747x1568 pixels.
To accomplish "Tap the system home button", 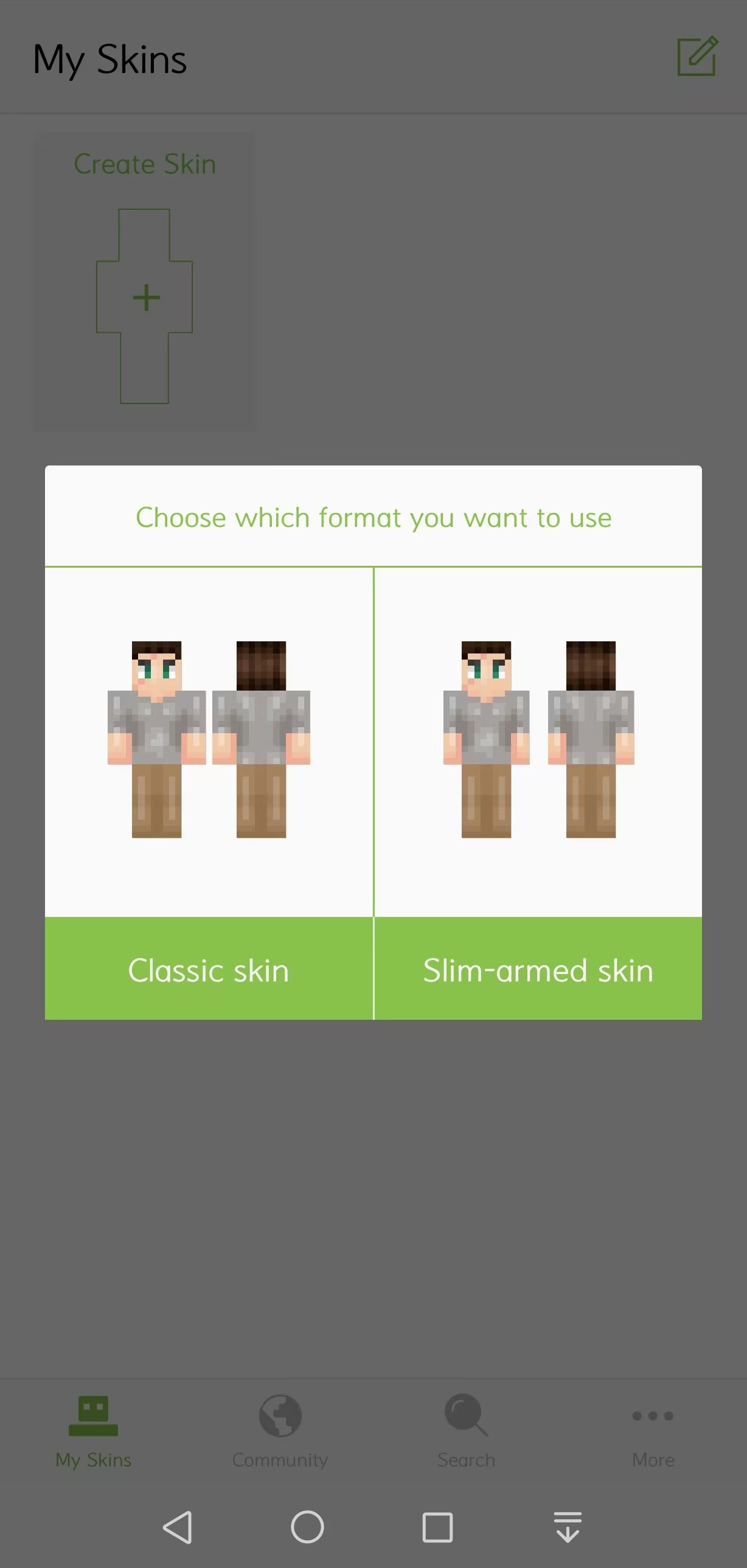I will [307, 1527].
